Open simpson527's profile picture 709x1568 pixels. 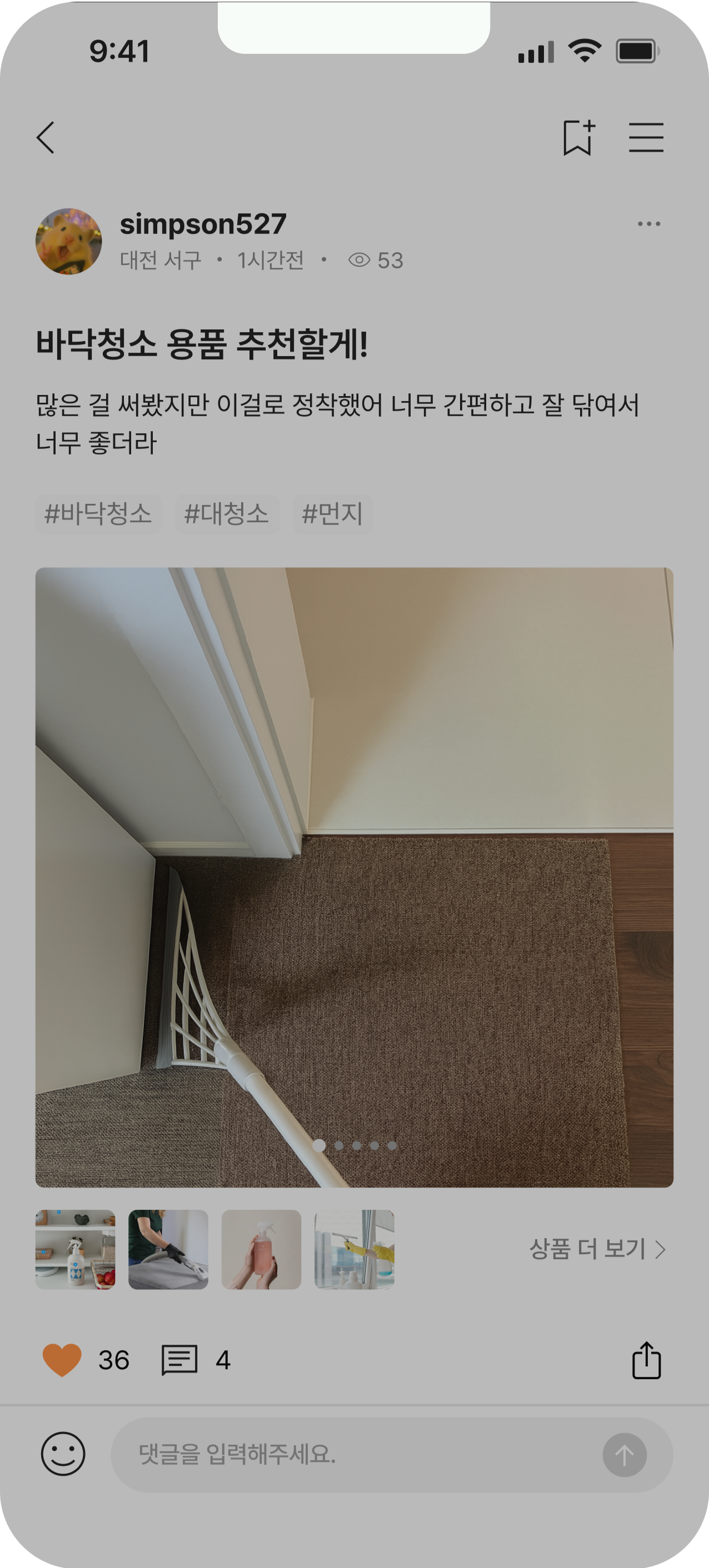click(68, 242)
